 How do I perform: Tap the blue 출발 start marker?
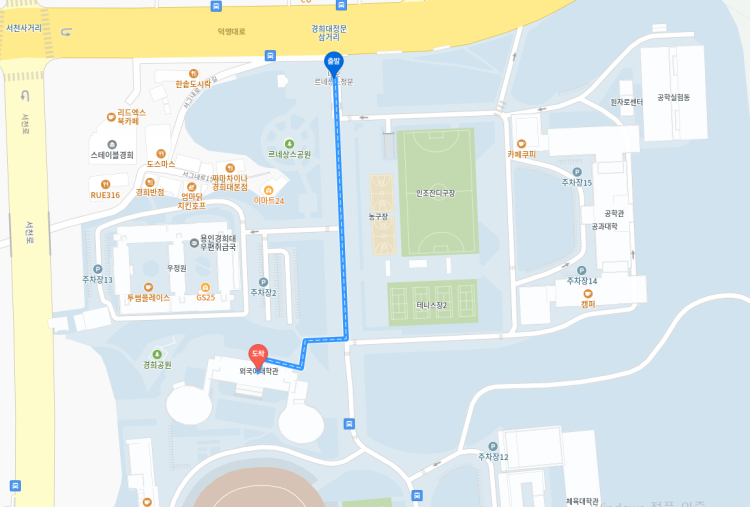(x=333, y=61)
